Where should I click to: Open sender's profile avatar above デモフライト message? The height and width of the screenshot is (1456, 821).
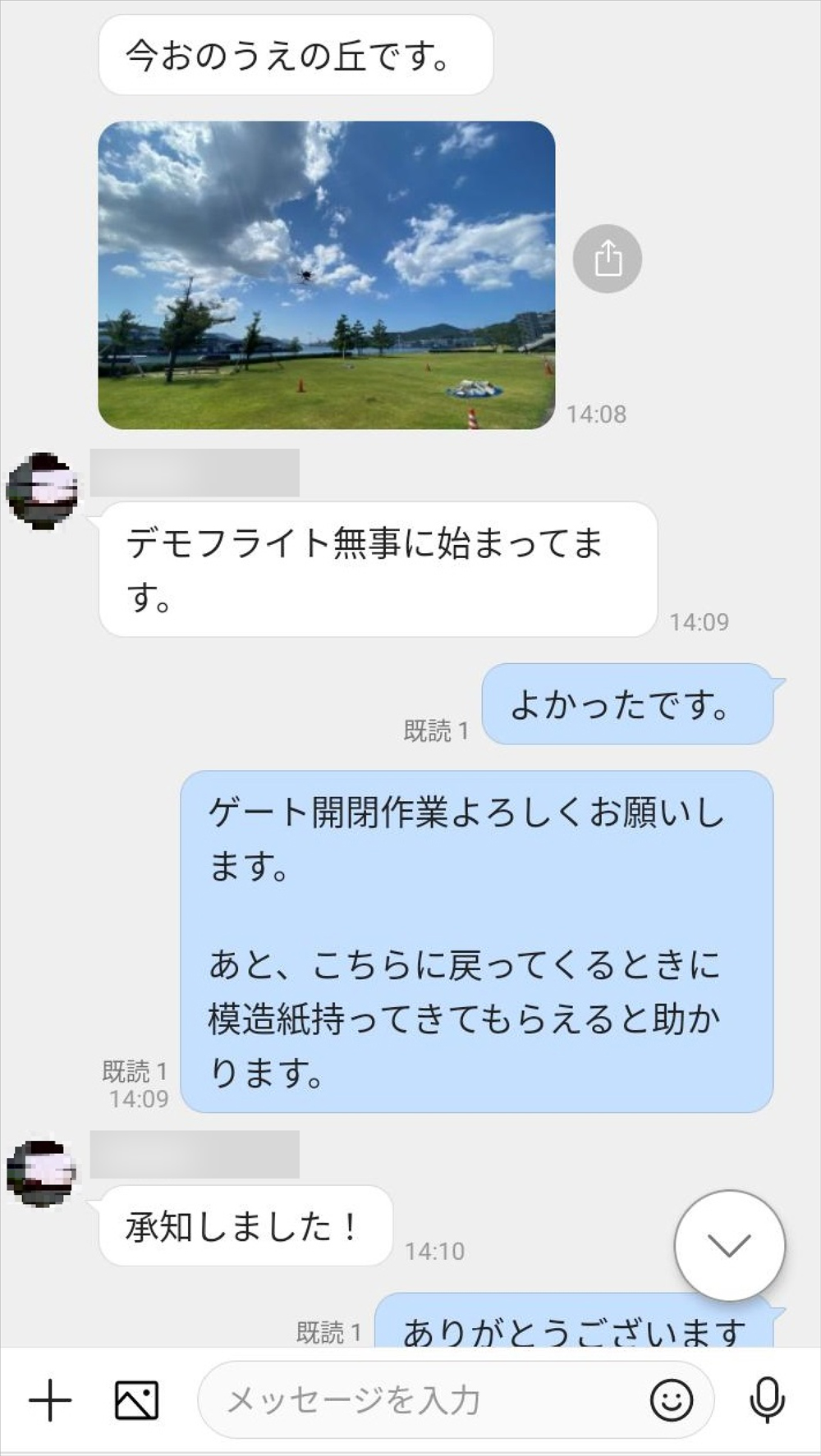point(42,491)
